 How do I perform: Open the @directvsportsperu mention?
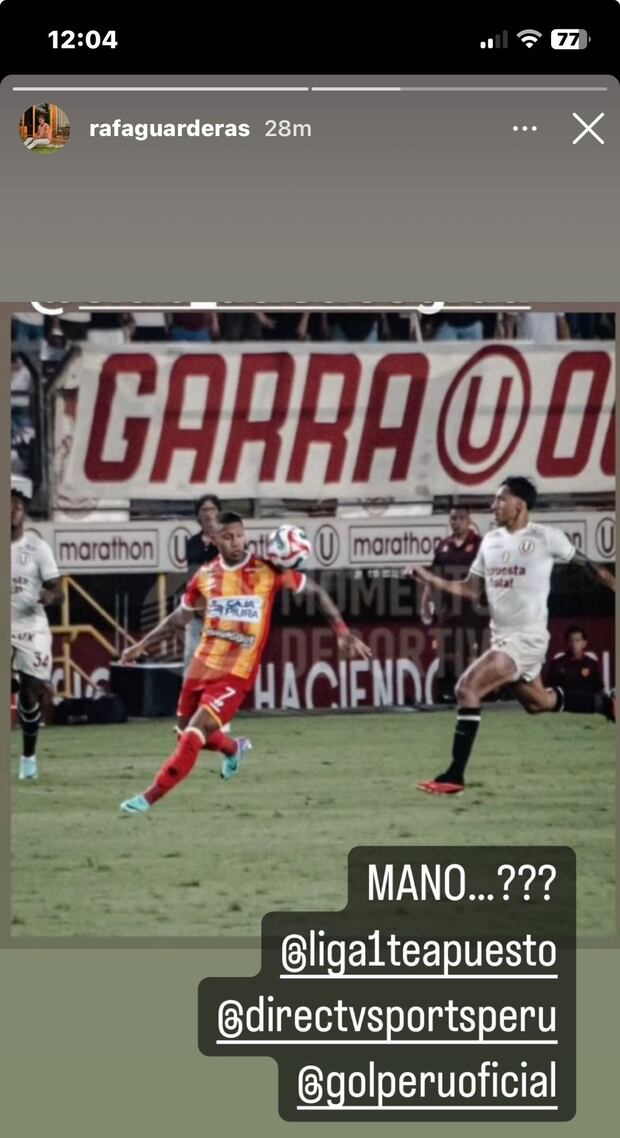pos(387,1017)
